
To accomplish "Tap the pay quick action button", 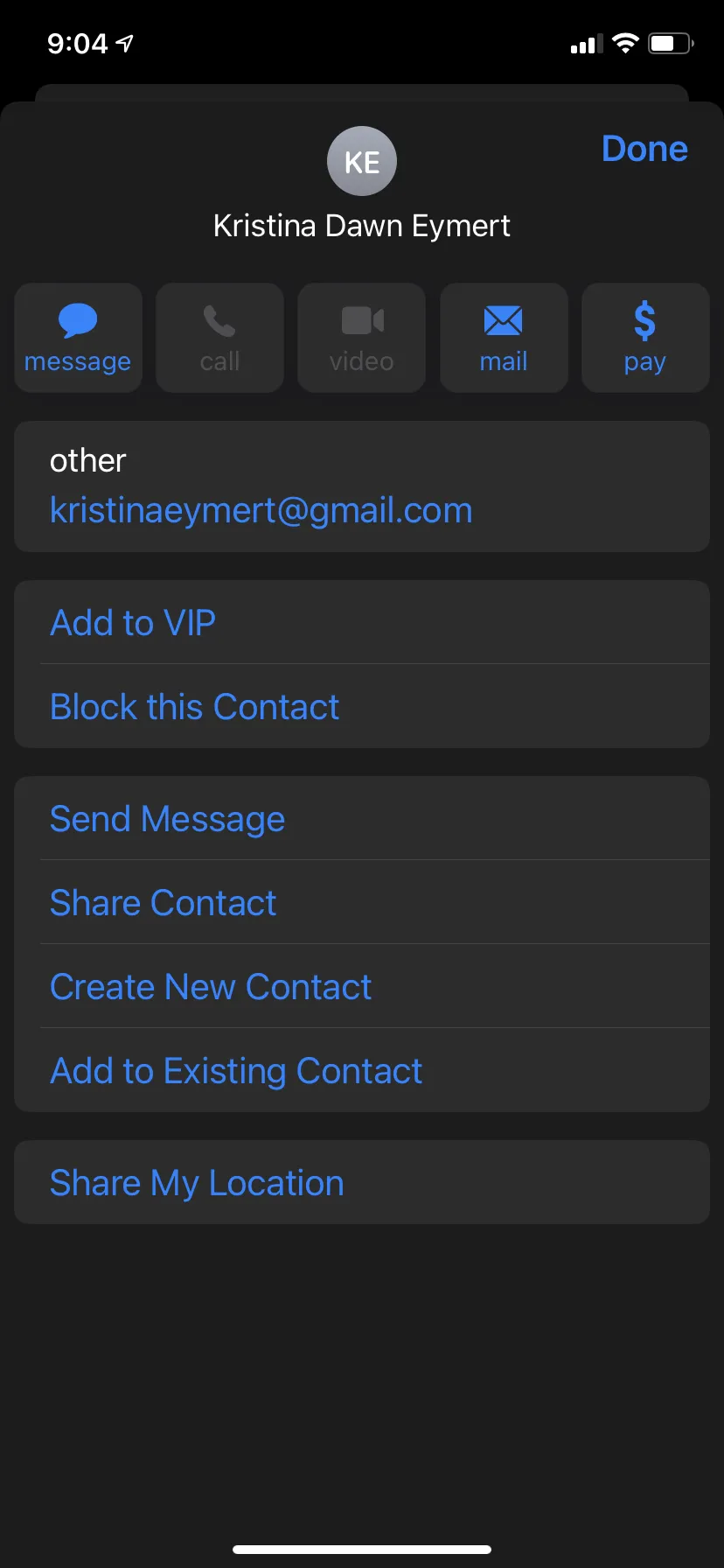I will click(x=645, y=338).
